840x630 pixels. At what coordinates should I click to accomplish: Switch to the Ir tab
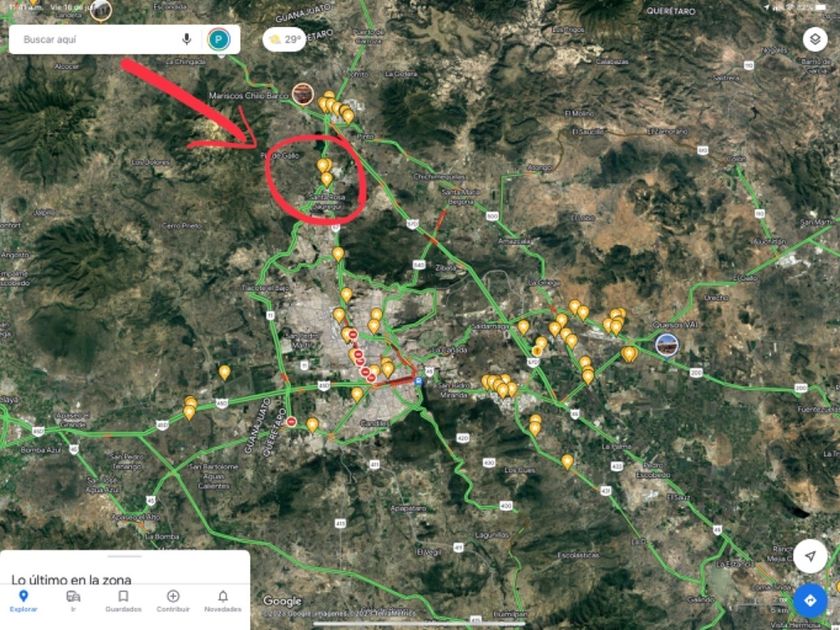click(x=73, y=600)
